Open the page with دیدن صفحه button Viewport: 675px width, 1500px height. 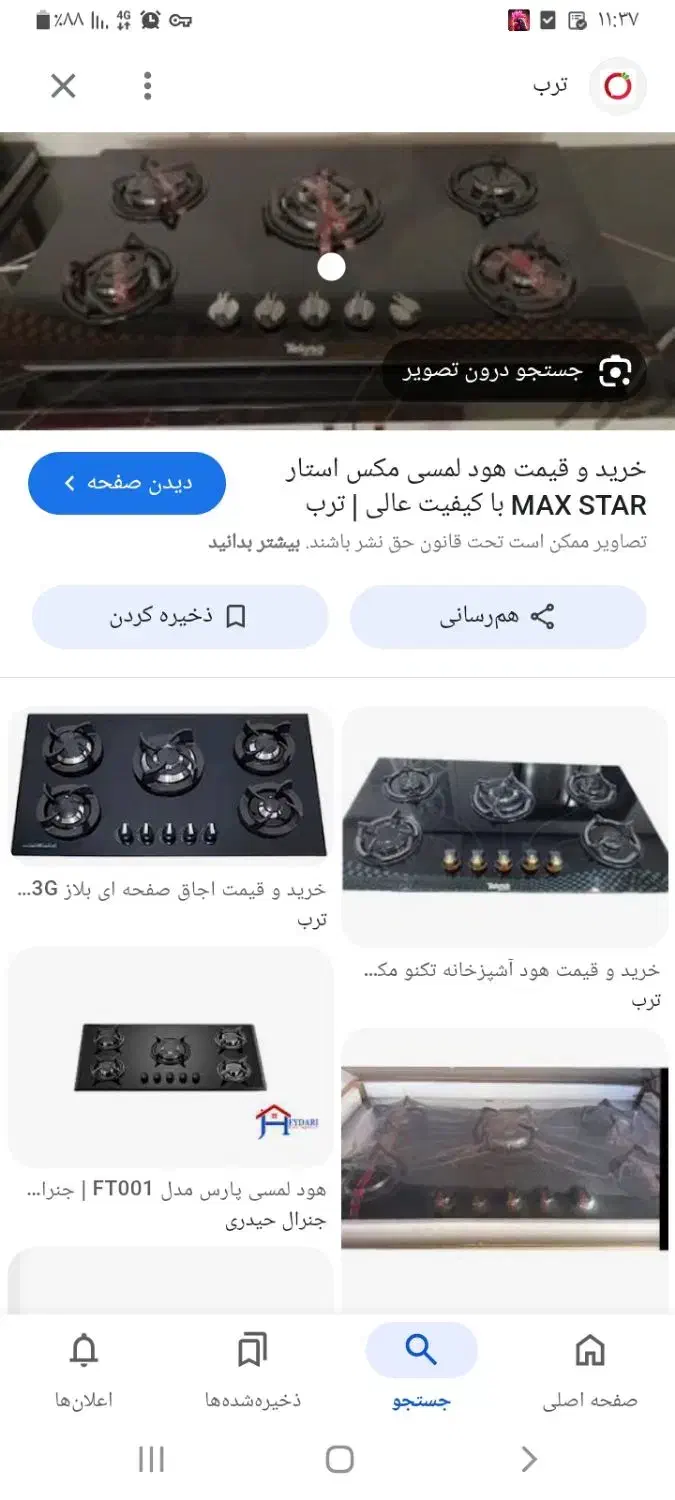coord(127,484)
